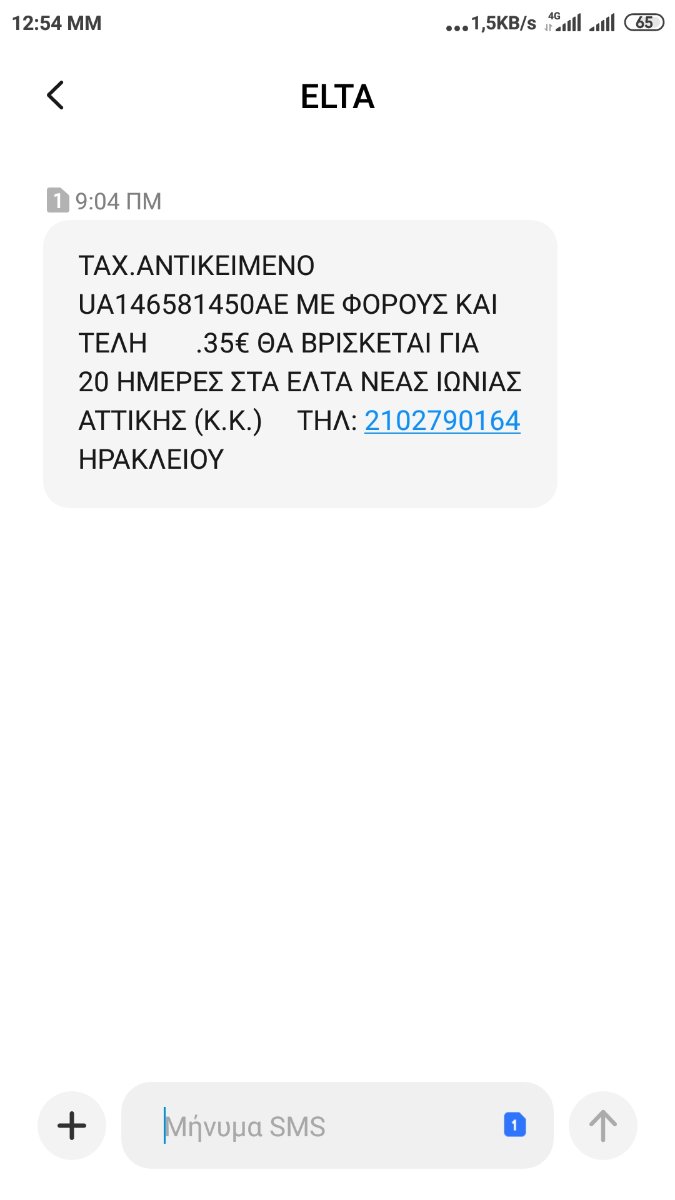Open the plus attachment button

pyautogui.click(x=71, y=1126)
